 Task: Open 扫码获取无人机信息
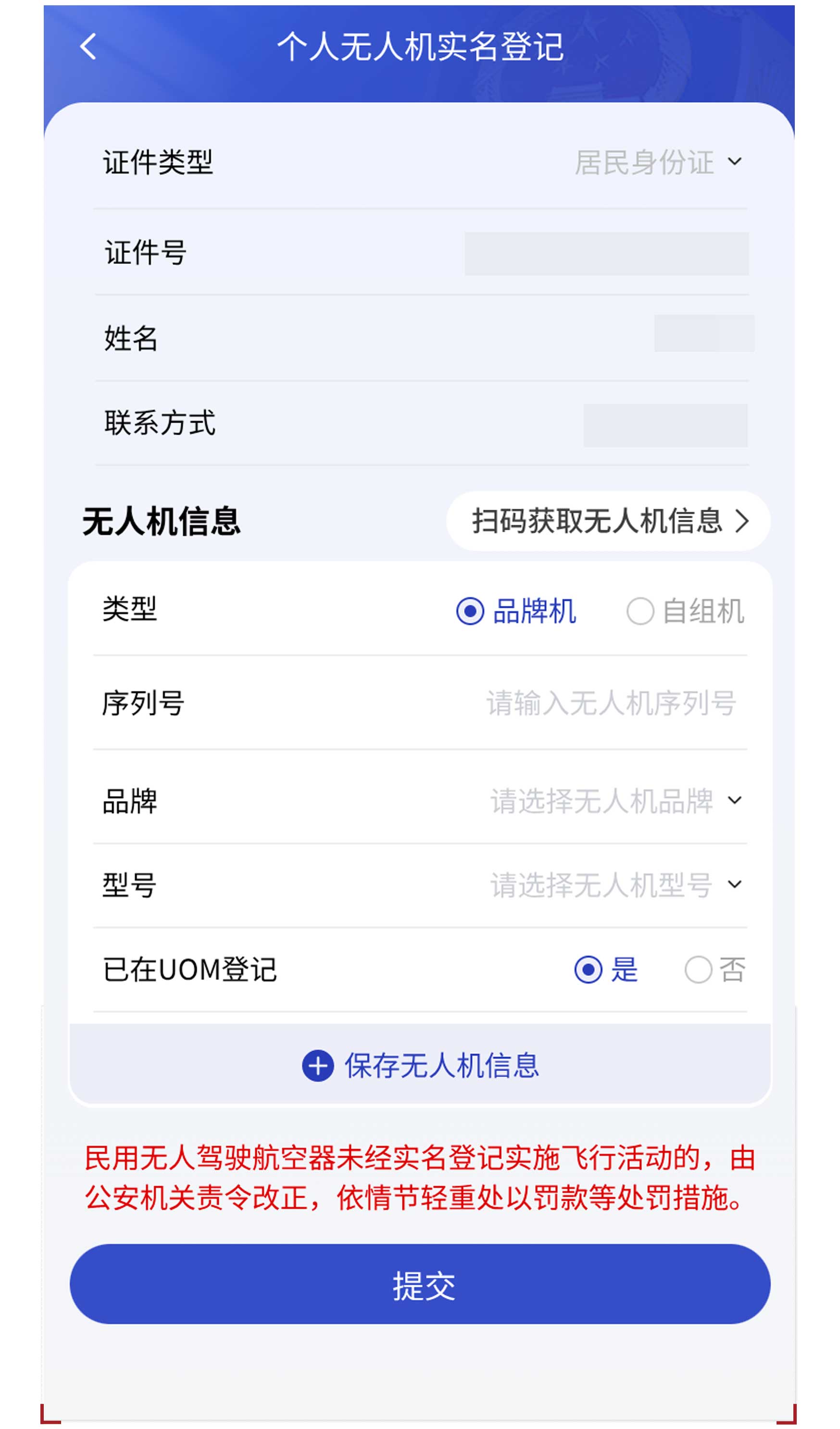(608, 521)
